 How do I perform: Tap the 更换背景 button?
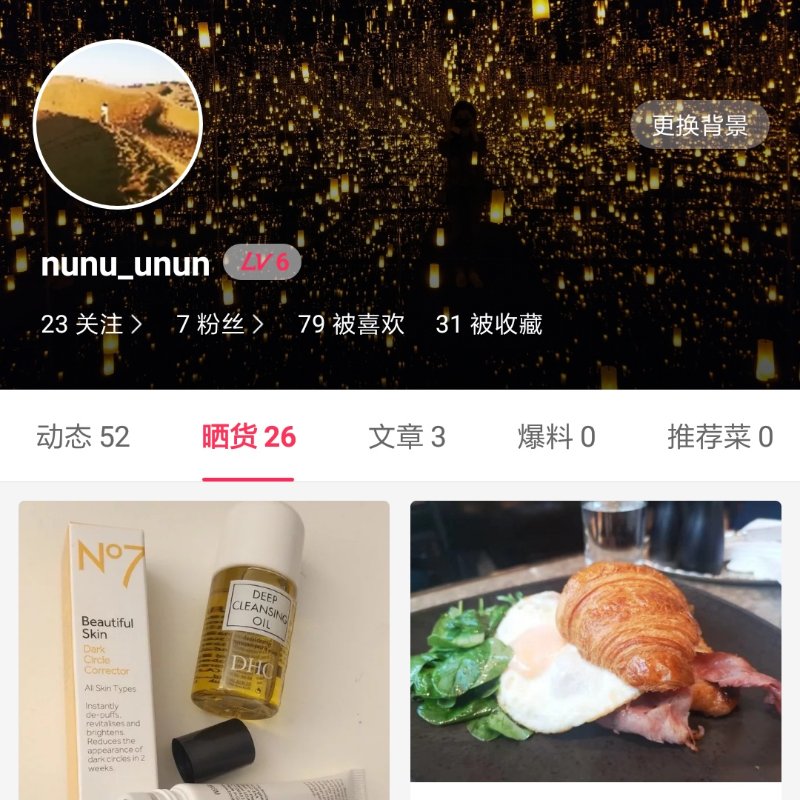pyautogui.click(x=700, y=125)
